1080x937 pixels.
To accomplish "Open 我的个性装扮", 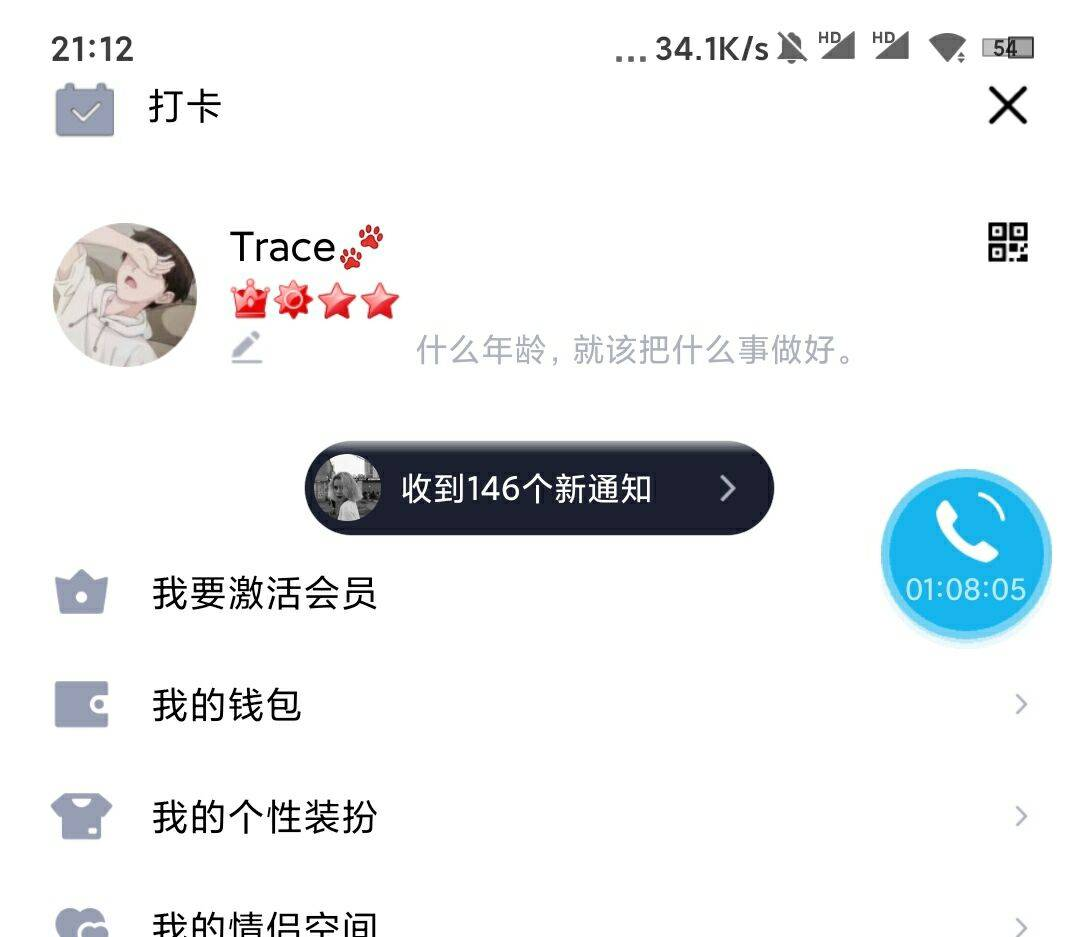I will pyautogui.click(x=264, y=817).
